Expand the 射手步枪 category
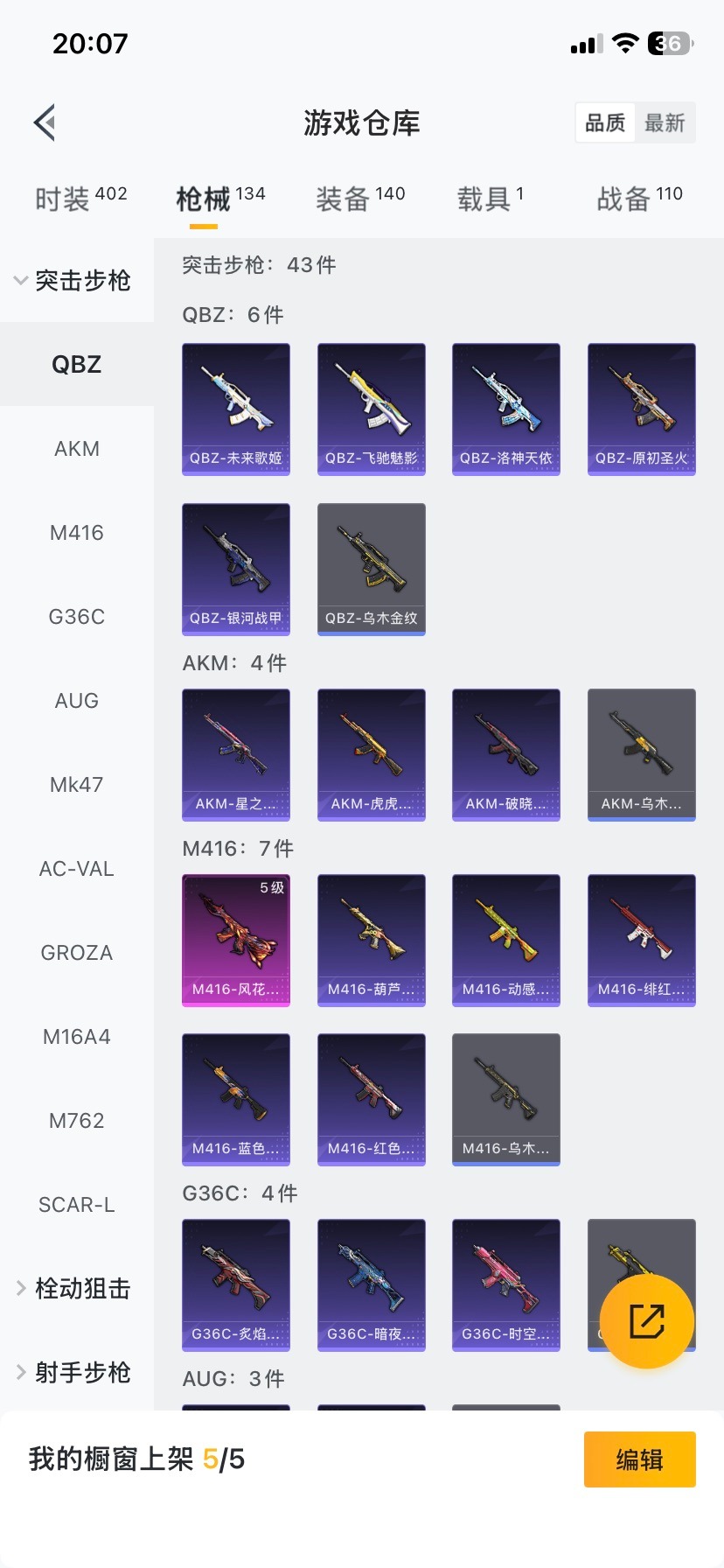The height and width of the screenshot is (1568, 724). pyautogui.click(x=74, y=1372)
